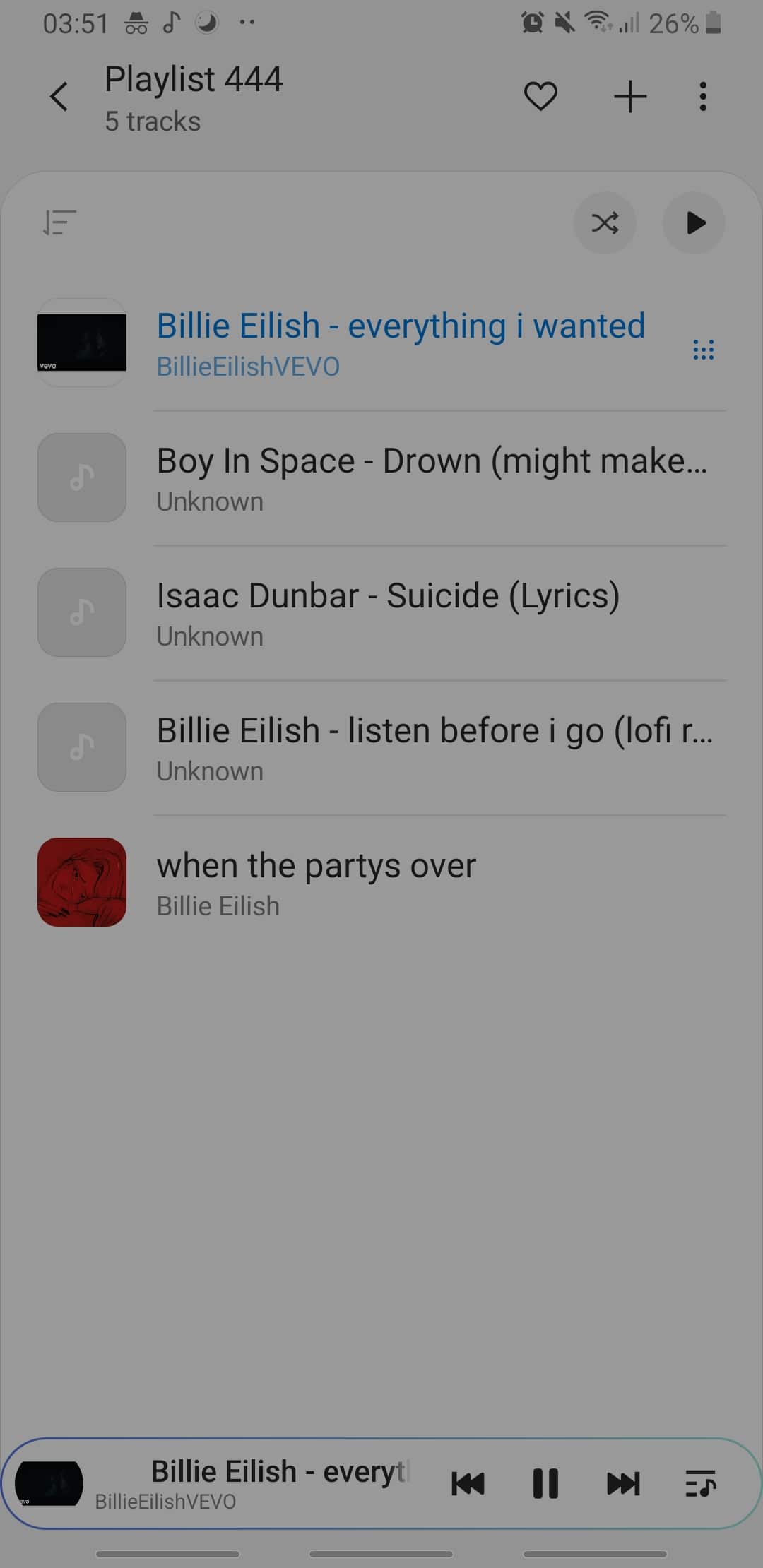The height and width of the screenshot is (1568, 763).
Task: Favorite this playlist with the heart icon
Action: [x=540, y=97]
